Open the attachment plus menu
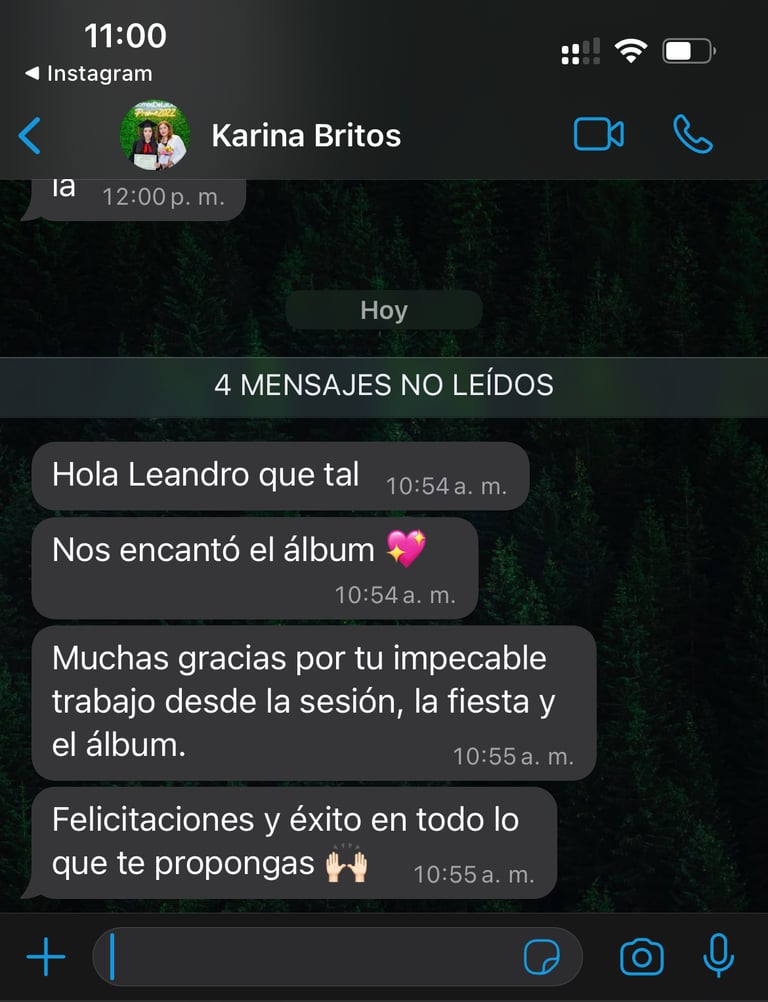The width and height of the screenshot is (768, 1002). [46, 958]
